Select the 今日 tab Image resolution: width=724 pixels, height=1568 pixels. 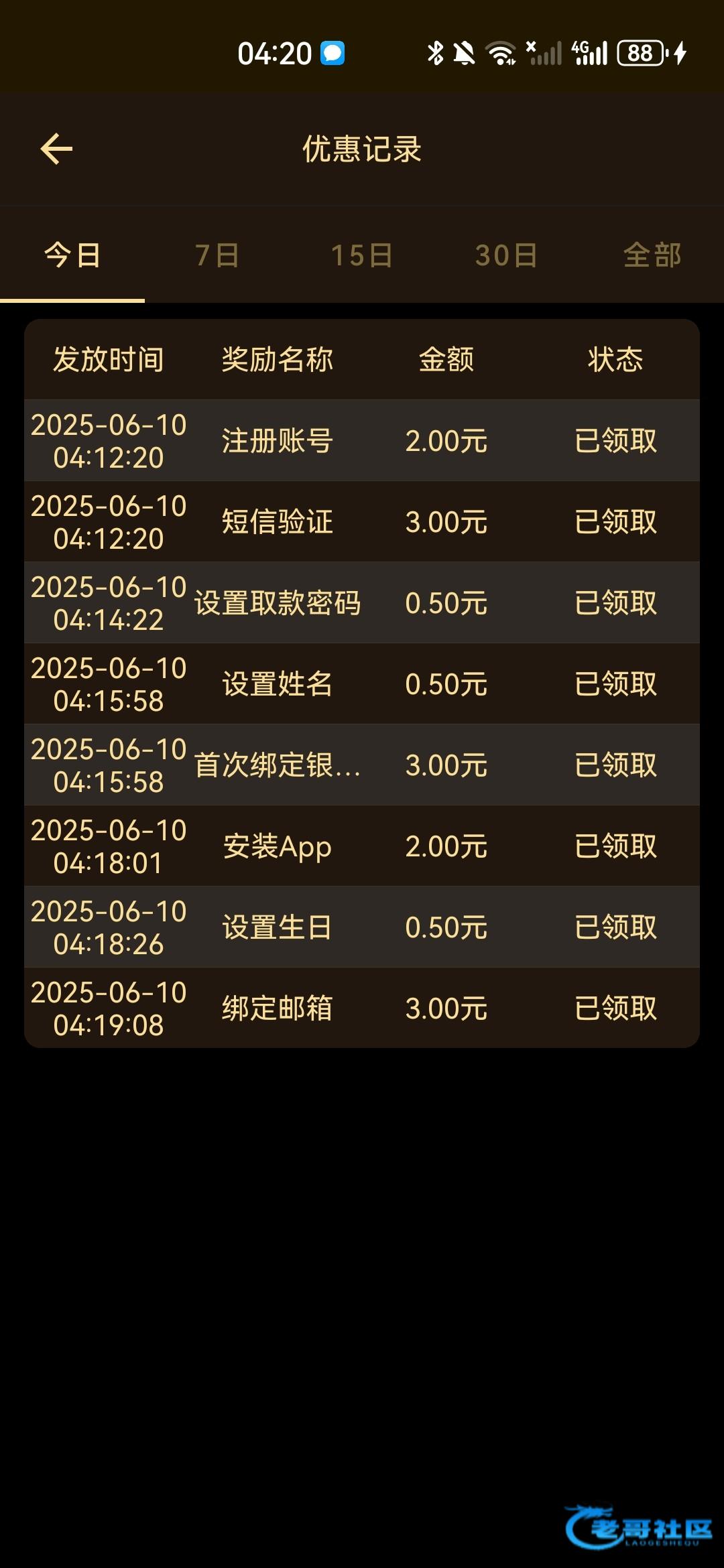click(x=72, y=255)
